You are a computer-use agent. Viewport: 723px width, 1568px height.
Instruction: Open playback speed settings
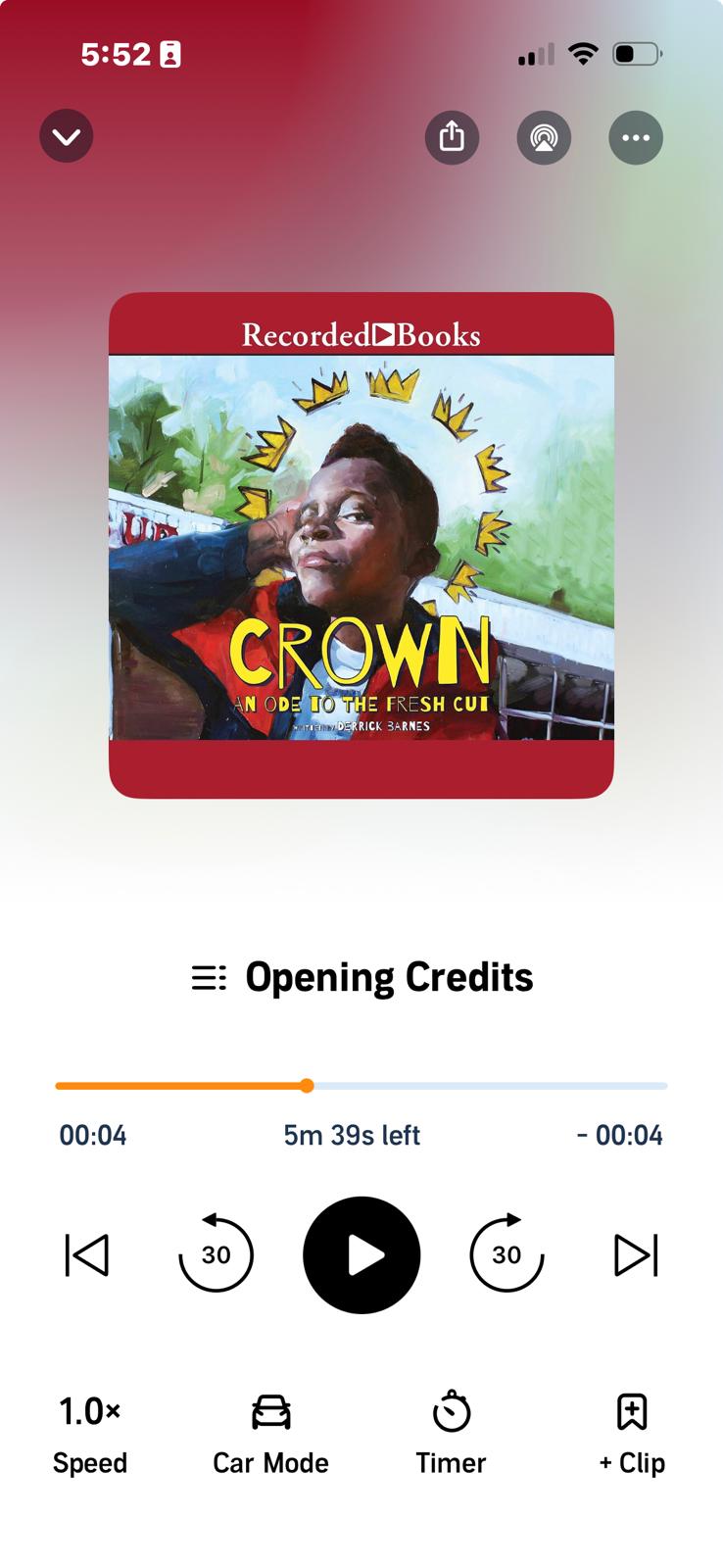pos(90,1431)
